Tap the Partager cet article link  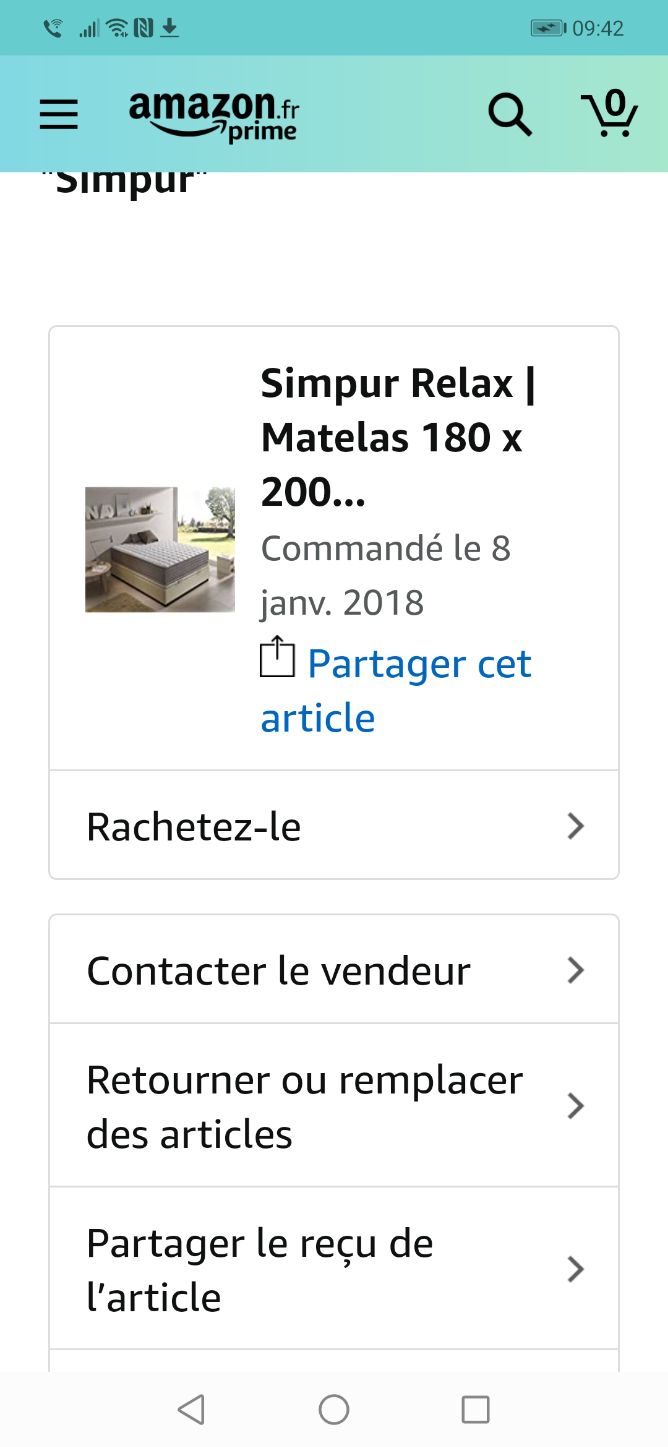[396, 690]
